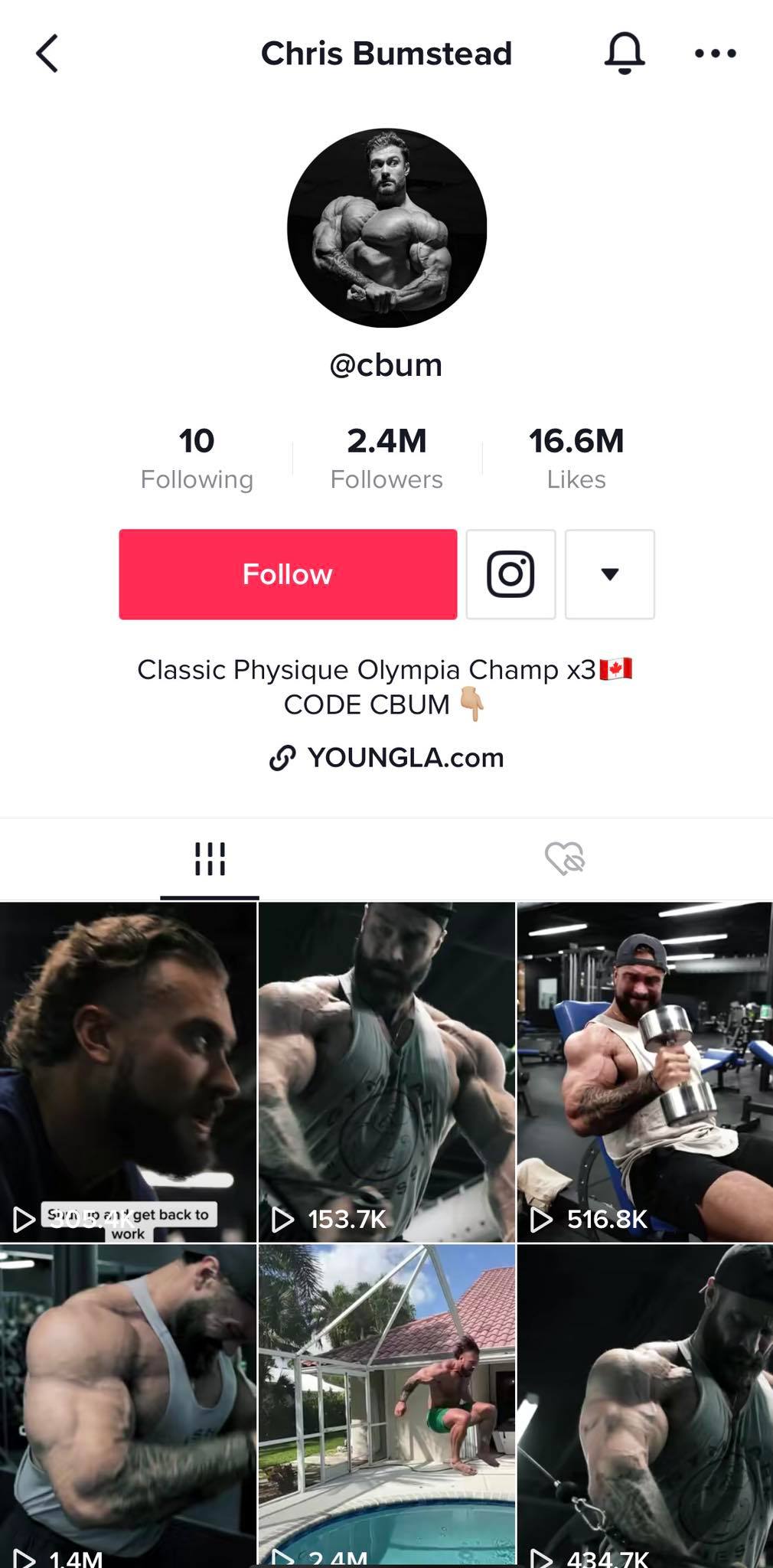The width and height of the screenshot is (773, 1568).
Task: Open the video with 516.8K views
Action: click(x=644, y=1072)
